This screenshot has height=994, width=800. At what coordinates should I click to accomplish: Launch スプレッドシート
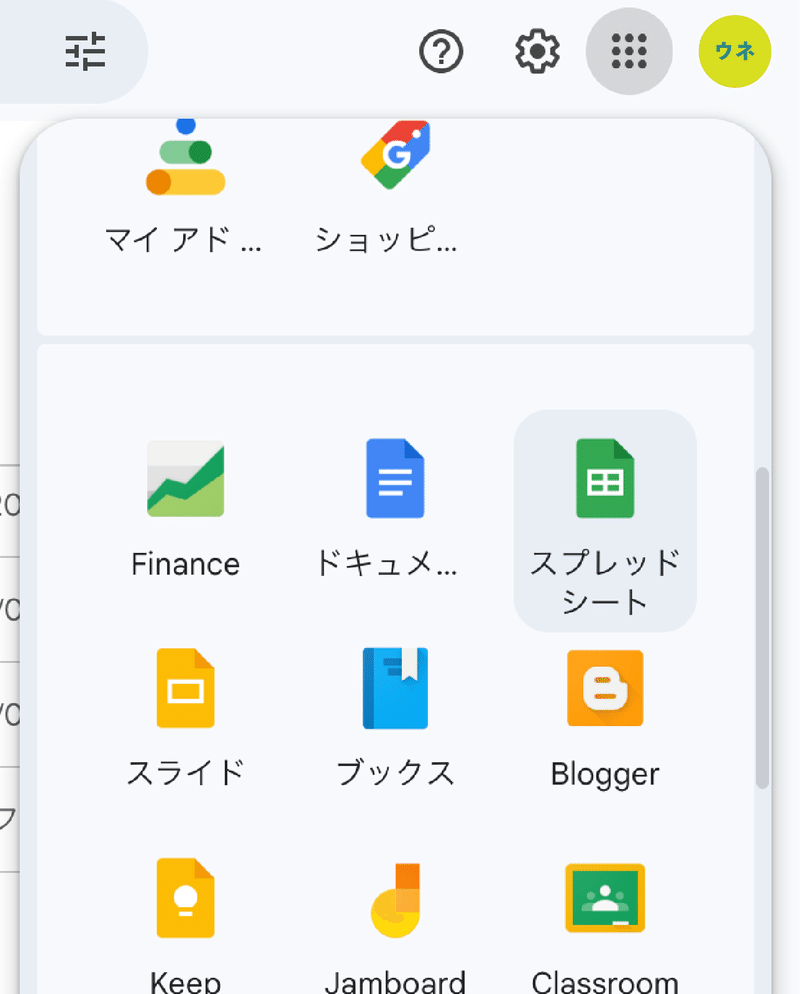604,520
